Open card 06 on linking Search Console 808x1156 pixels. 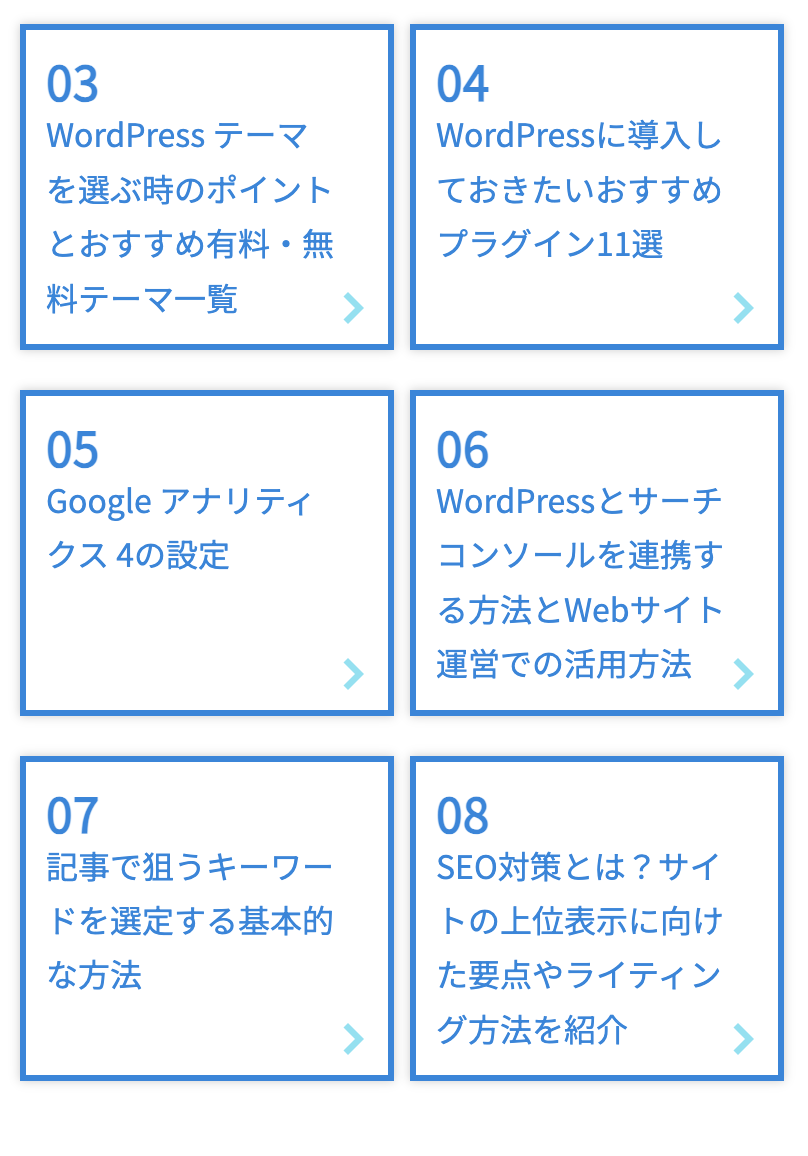point(596,553)
